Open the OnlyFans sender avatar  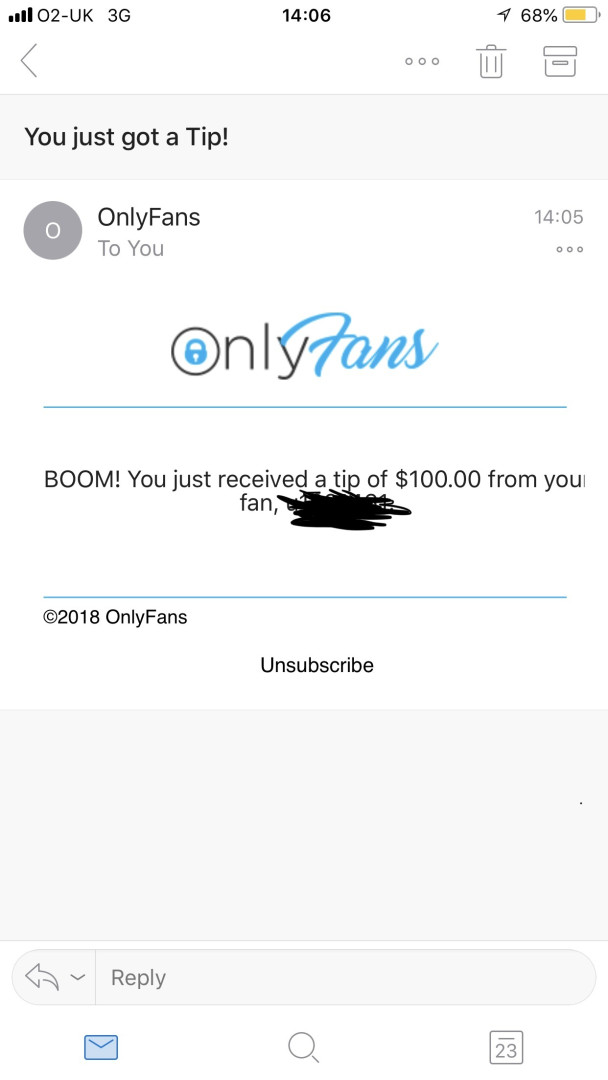coord(53,230)
